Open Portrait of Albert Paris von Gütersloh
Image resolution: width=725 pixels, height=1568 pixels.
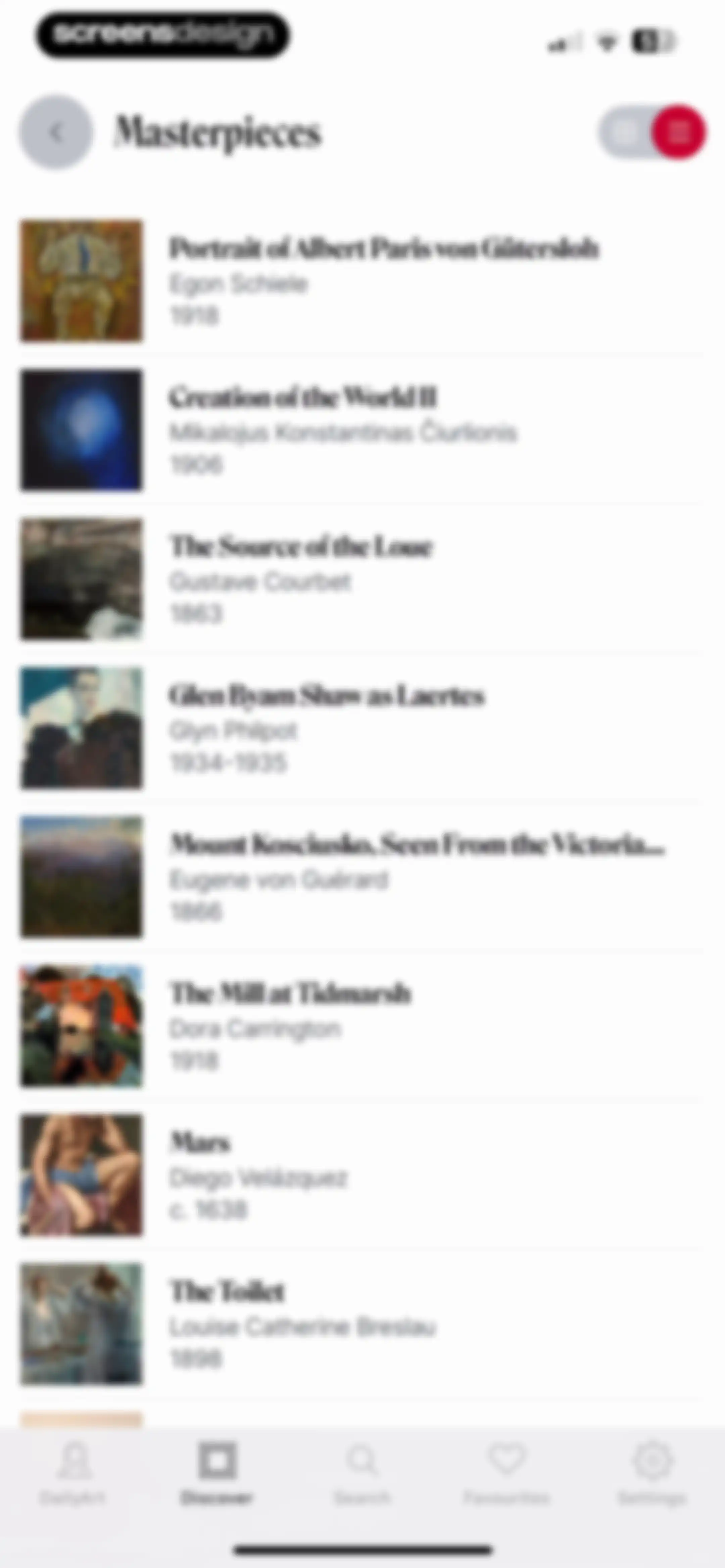coord(362,281)
